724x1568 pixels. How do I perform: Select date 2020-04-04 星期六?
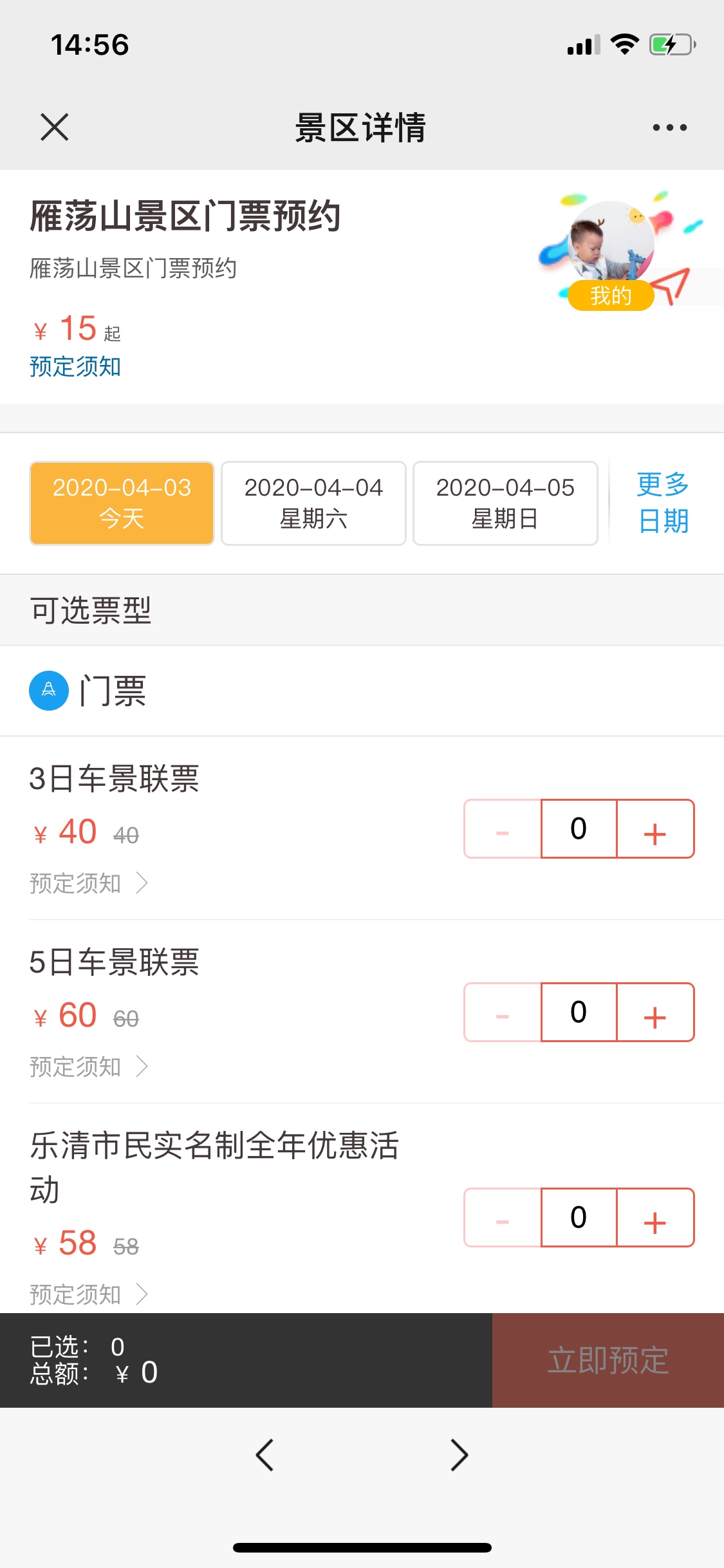[x=313, y=503]
